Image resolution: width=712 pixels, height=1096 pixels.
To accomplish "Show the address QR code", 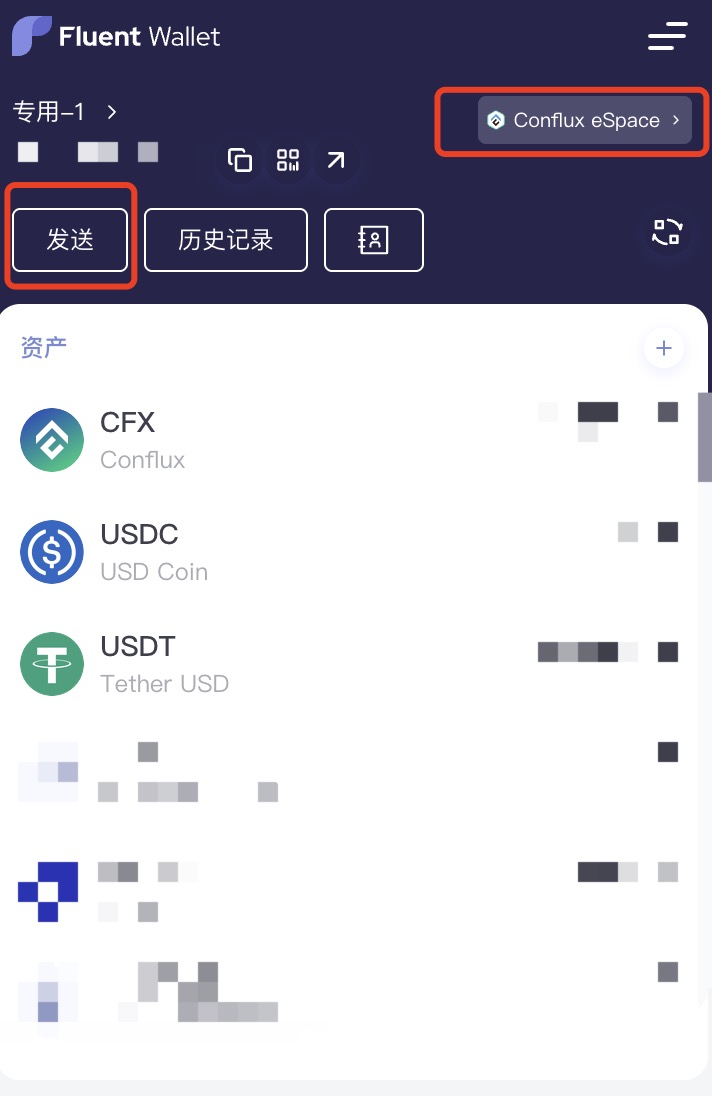I will 289,160.
